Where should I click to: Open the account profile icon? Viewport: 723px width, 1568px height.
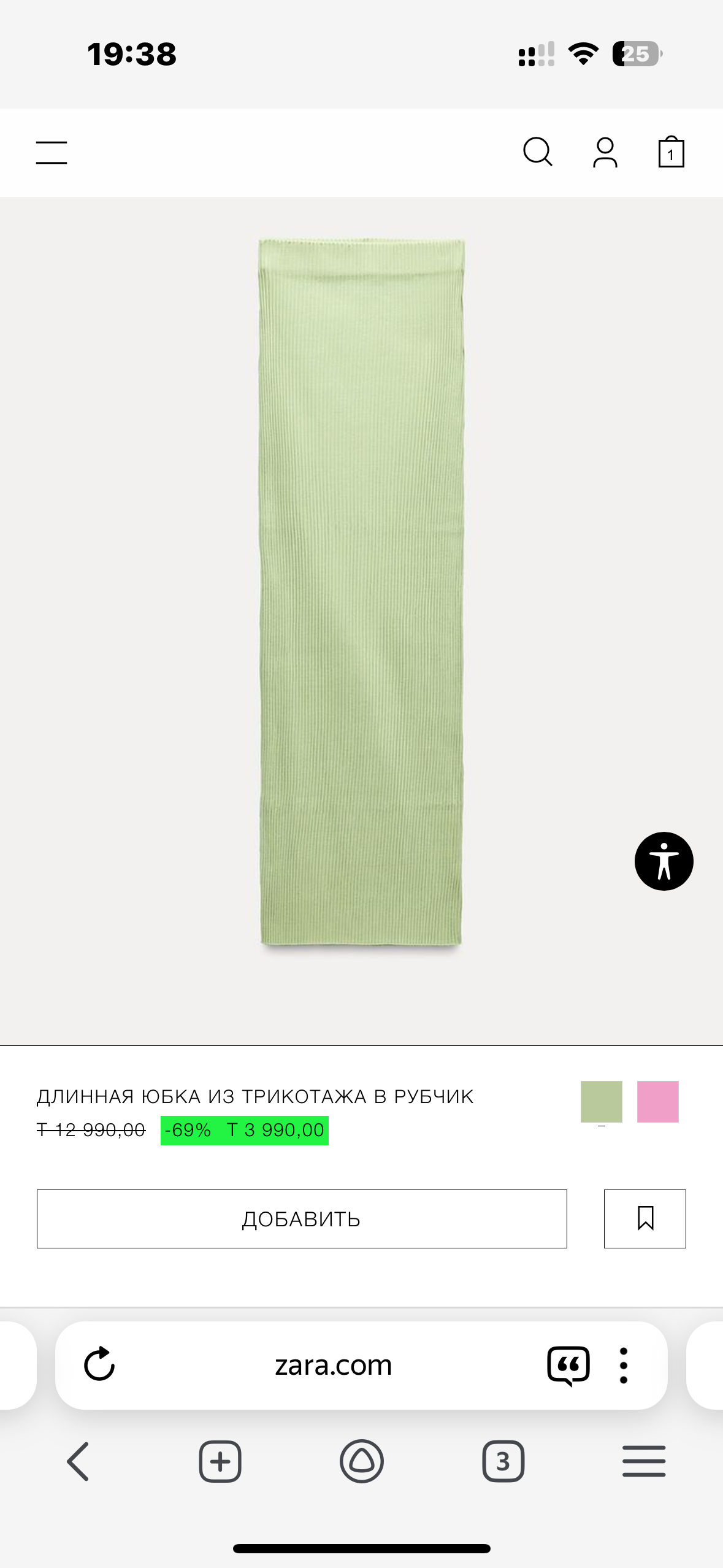[x=605, y=152]
